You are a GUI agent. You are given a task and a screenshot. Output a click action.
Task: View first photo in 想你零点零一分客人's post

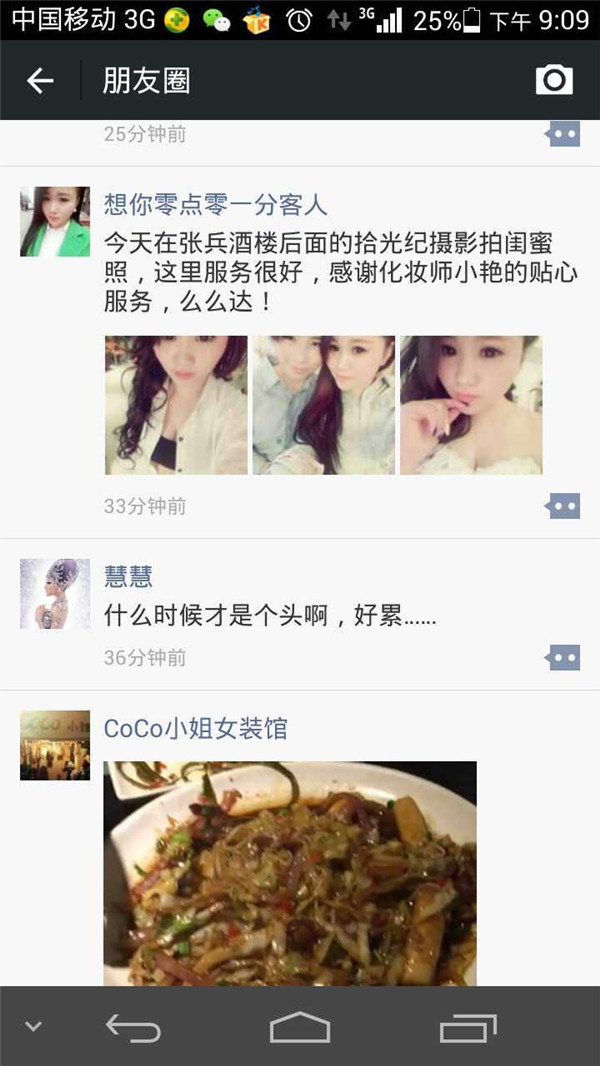tap(176, 405)
